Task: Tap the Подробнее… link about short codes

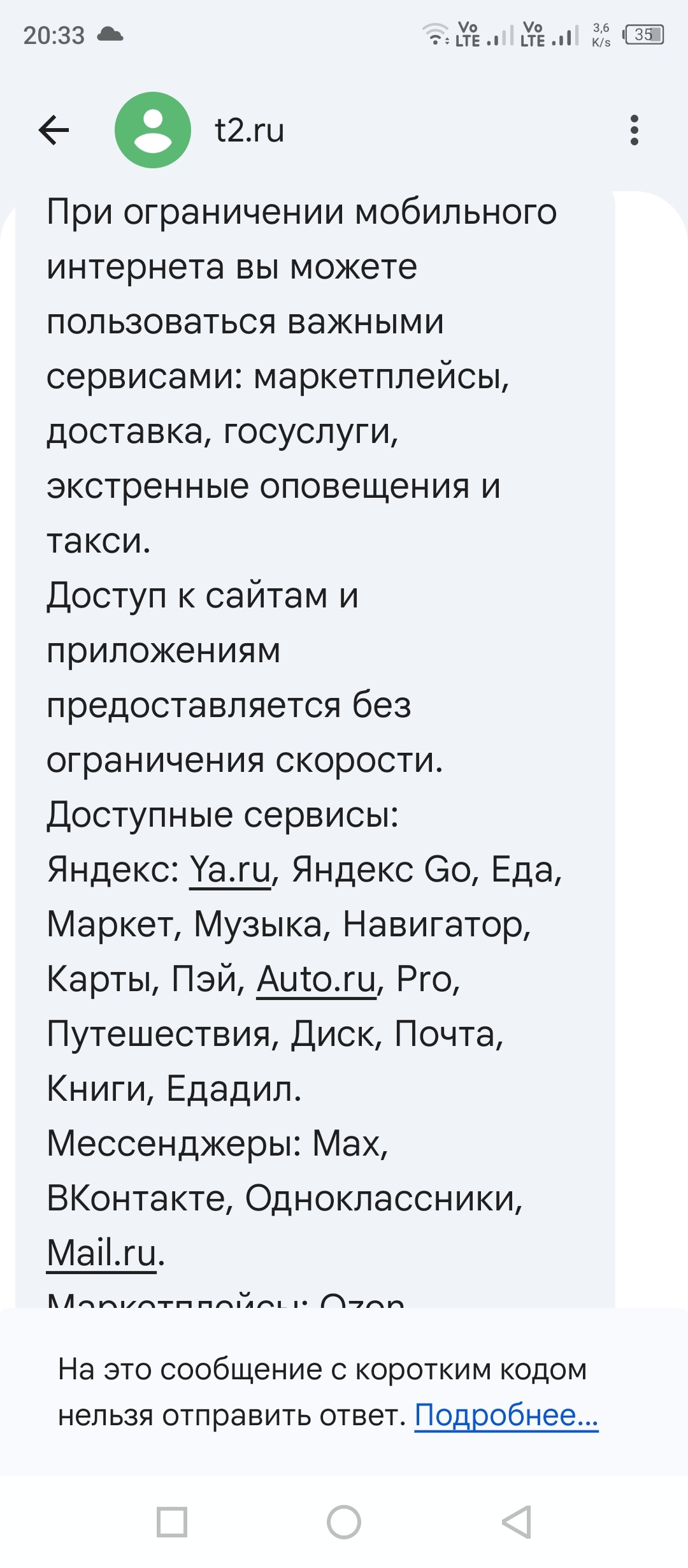Action: click(x=506, y=1416)
